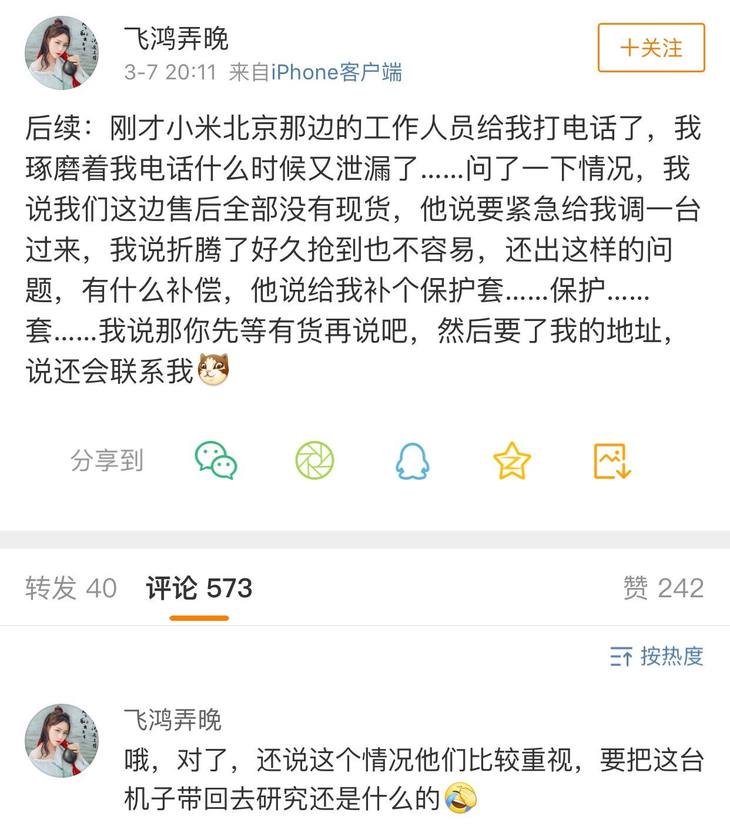Share the post to WeChat Moments

[314, 460]
